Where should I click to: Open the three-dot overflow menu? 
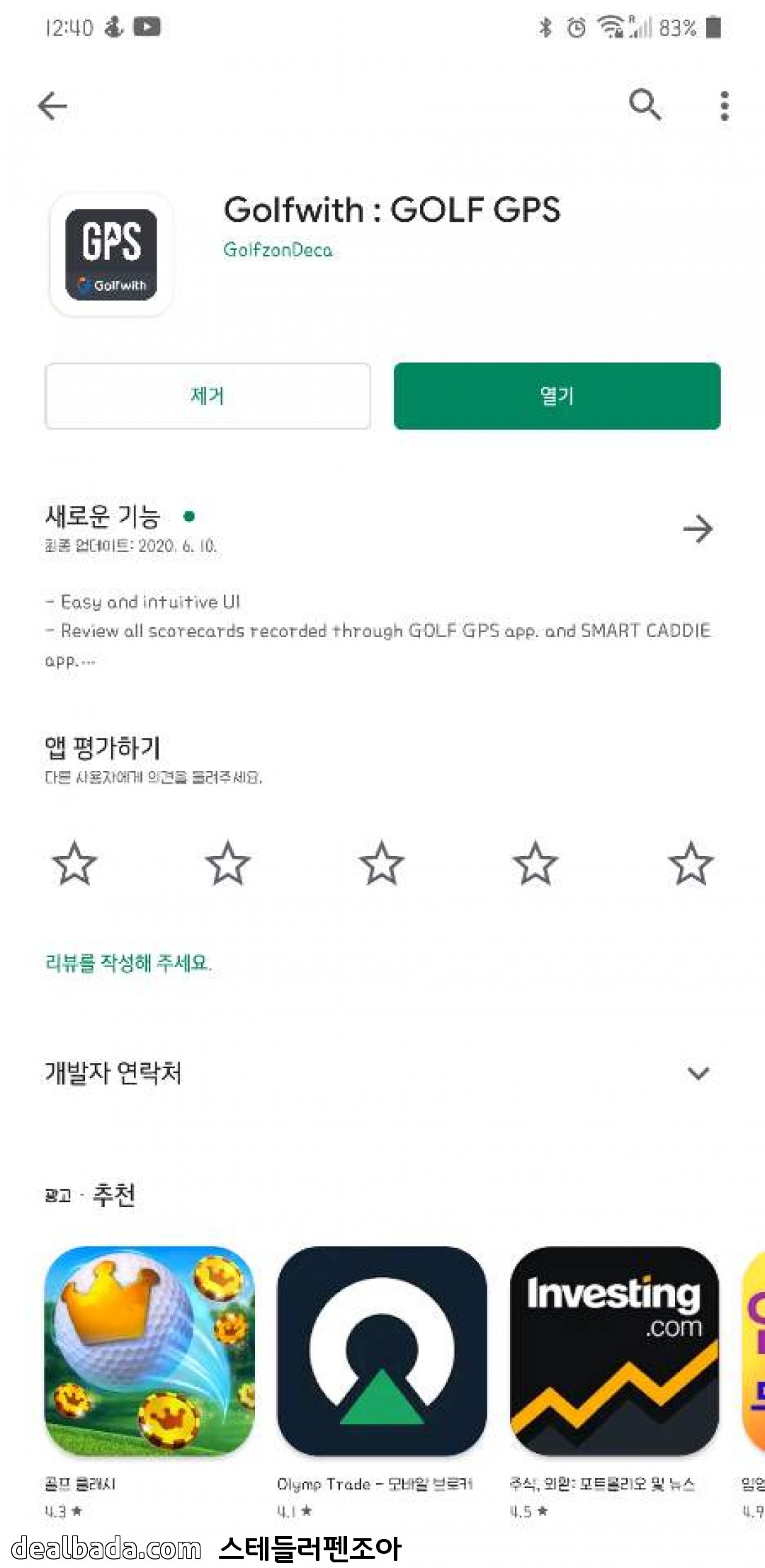pos(724,106)
